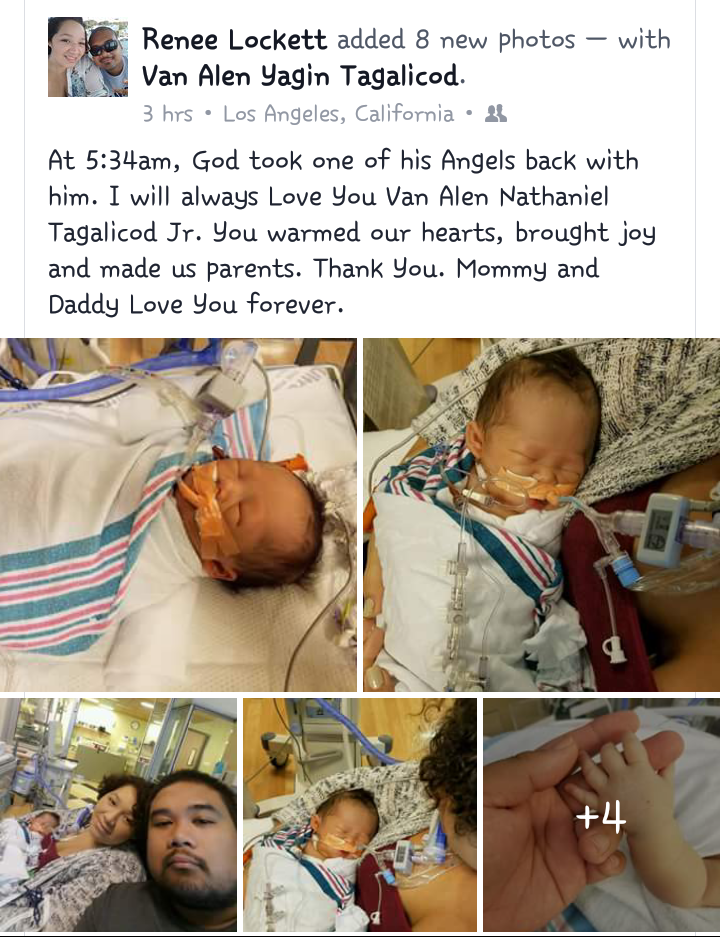Open the bottom middle photo
Viewport: 720px width, 937px height.
(360, 815)
